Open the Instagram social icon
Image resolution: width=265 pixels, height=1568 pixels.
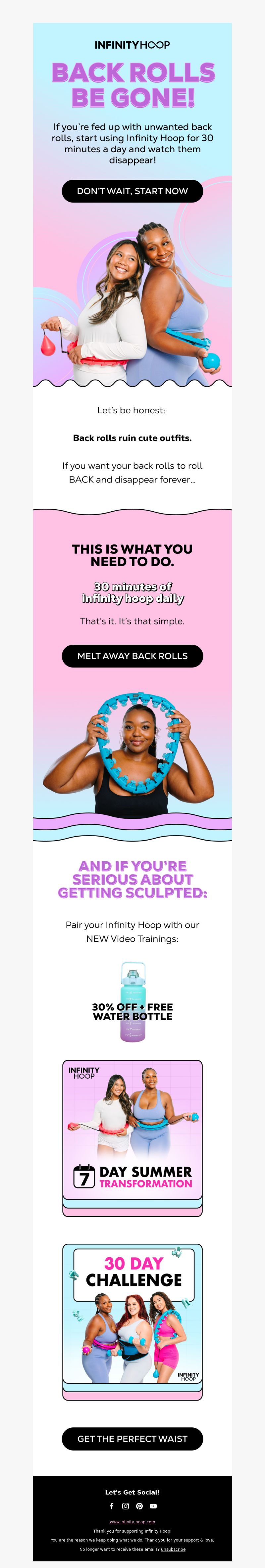click(126, 1506)
